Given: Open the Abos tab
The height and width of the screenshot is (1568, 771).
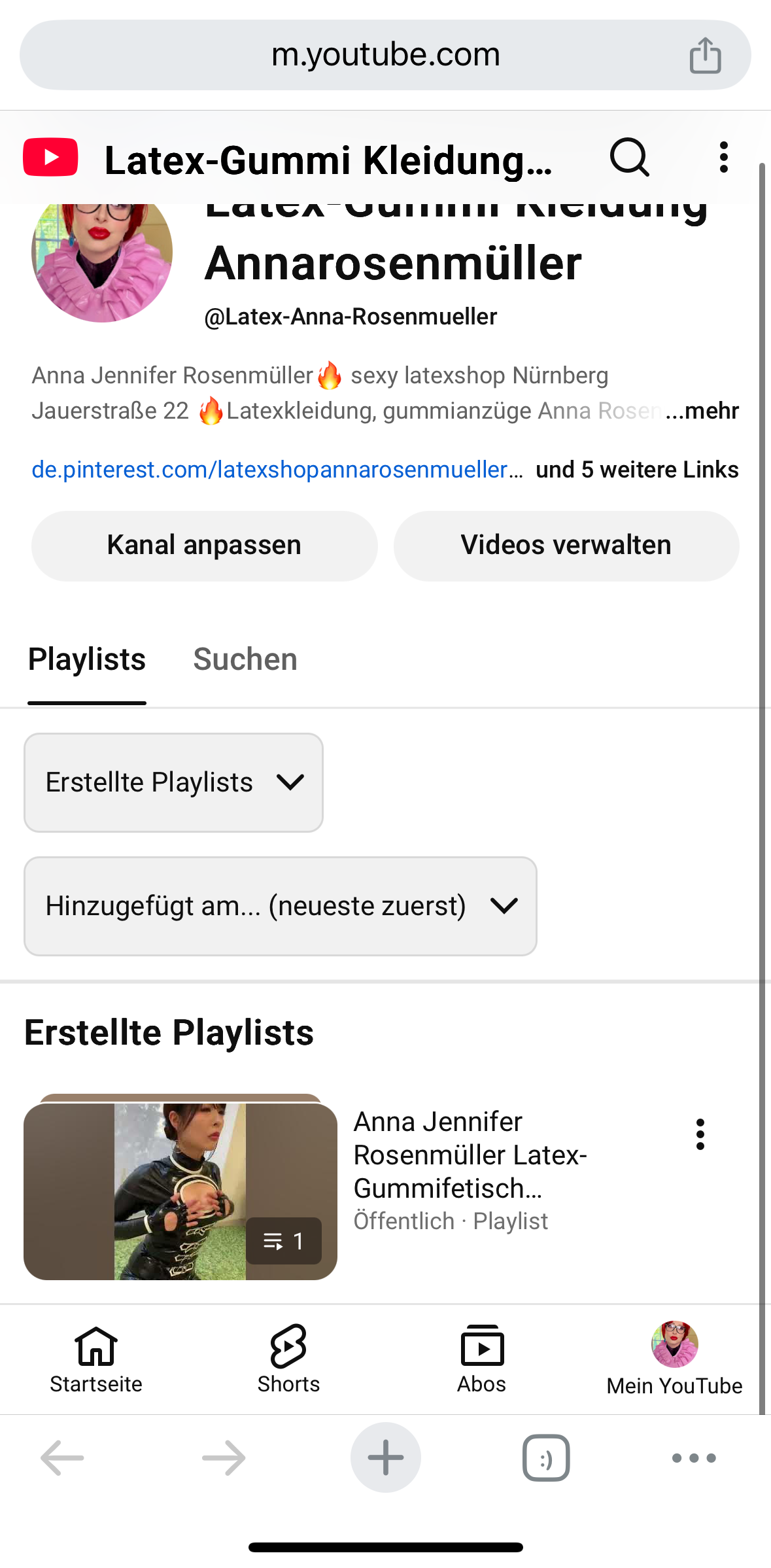Looking at the screenshot, I should (x=482, y=1359).
